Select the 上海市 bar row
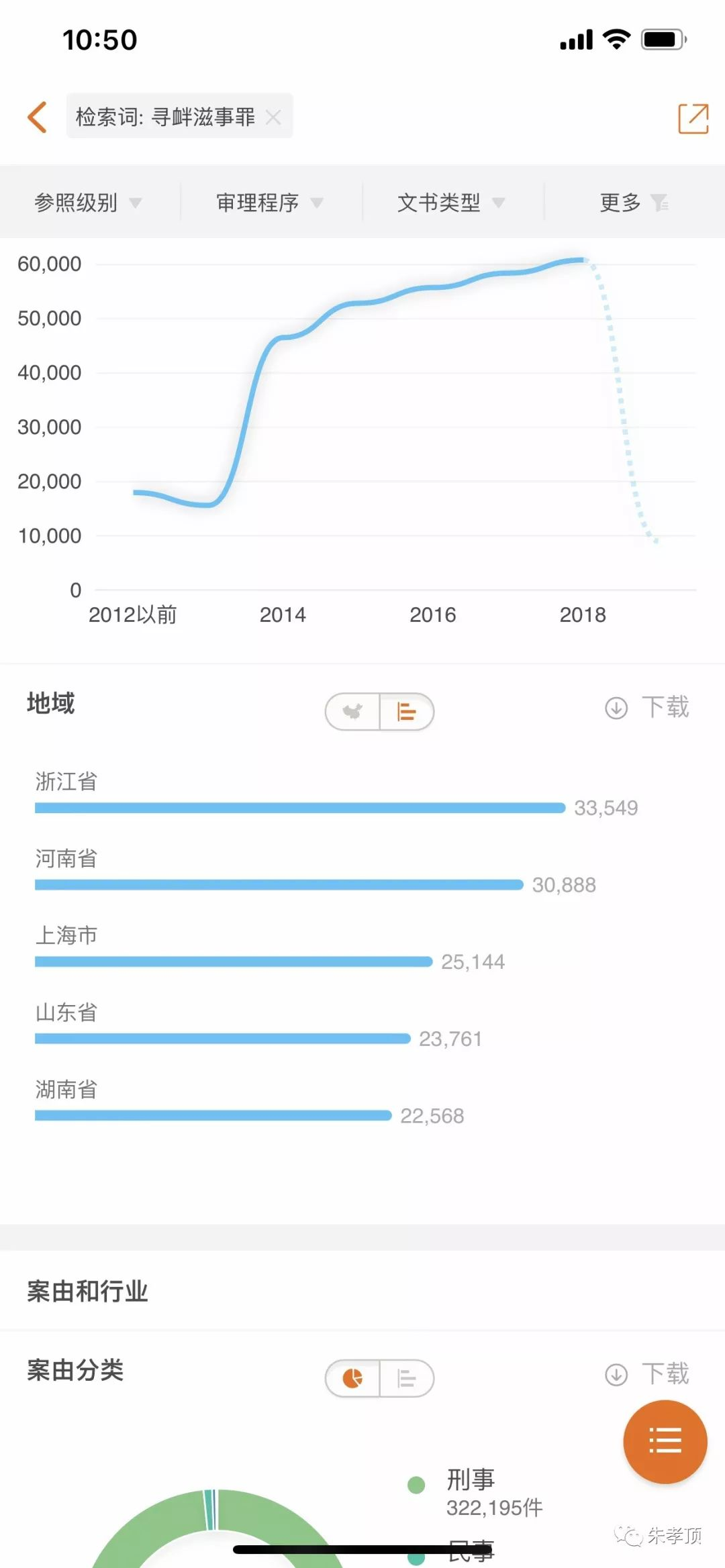Viewport: 725px width, 1568px height. 270,948
